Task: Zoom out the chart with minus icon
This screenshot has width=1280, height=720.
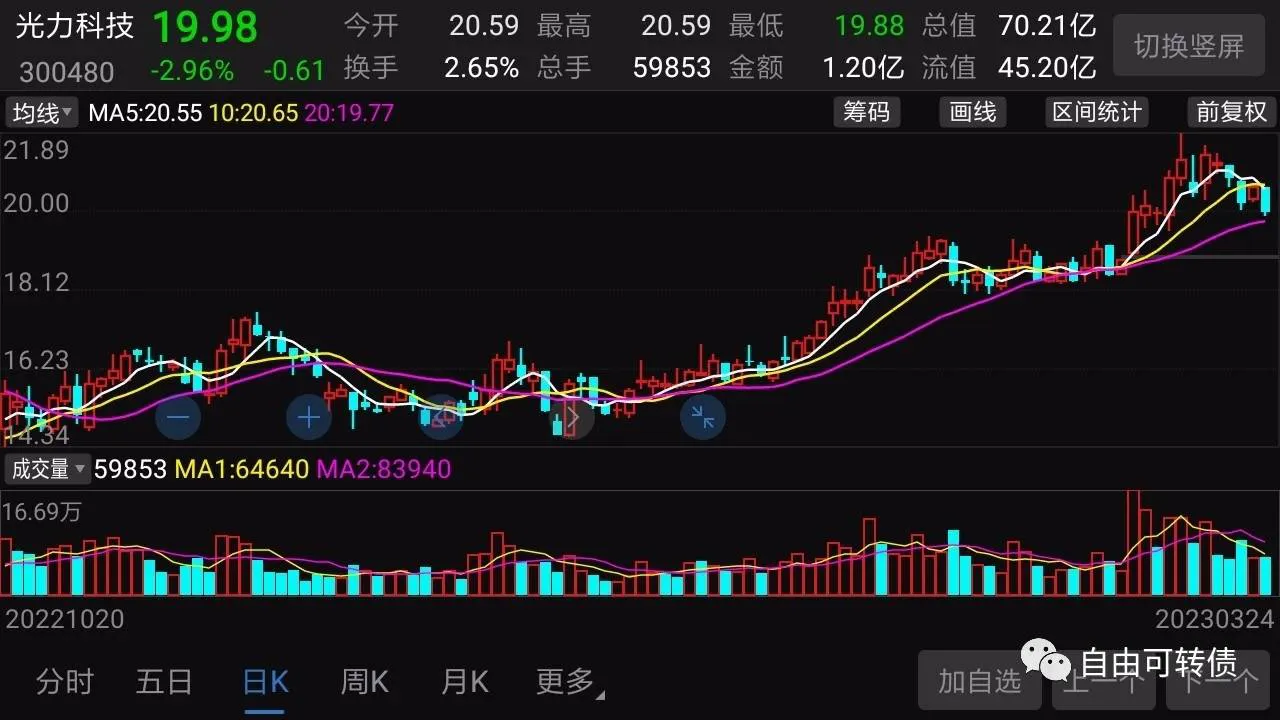Action: pos(179,417)
